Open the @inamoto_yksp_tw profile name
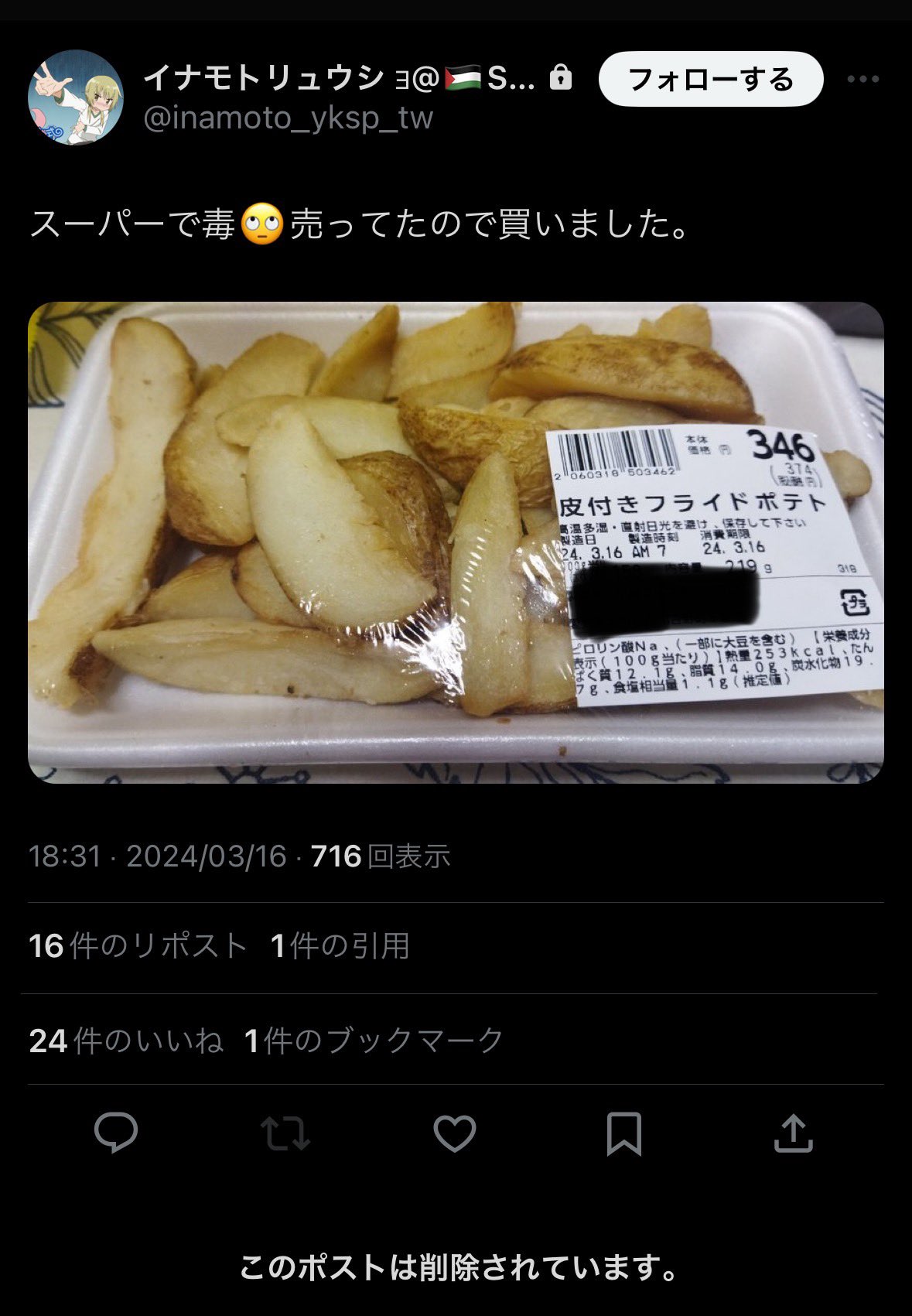The width and height of the screenshot is (912, 1316). pyautogui.click(x=288, y=118)
